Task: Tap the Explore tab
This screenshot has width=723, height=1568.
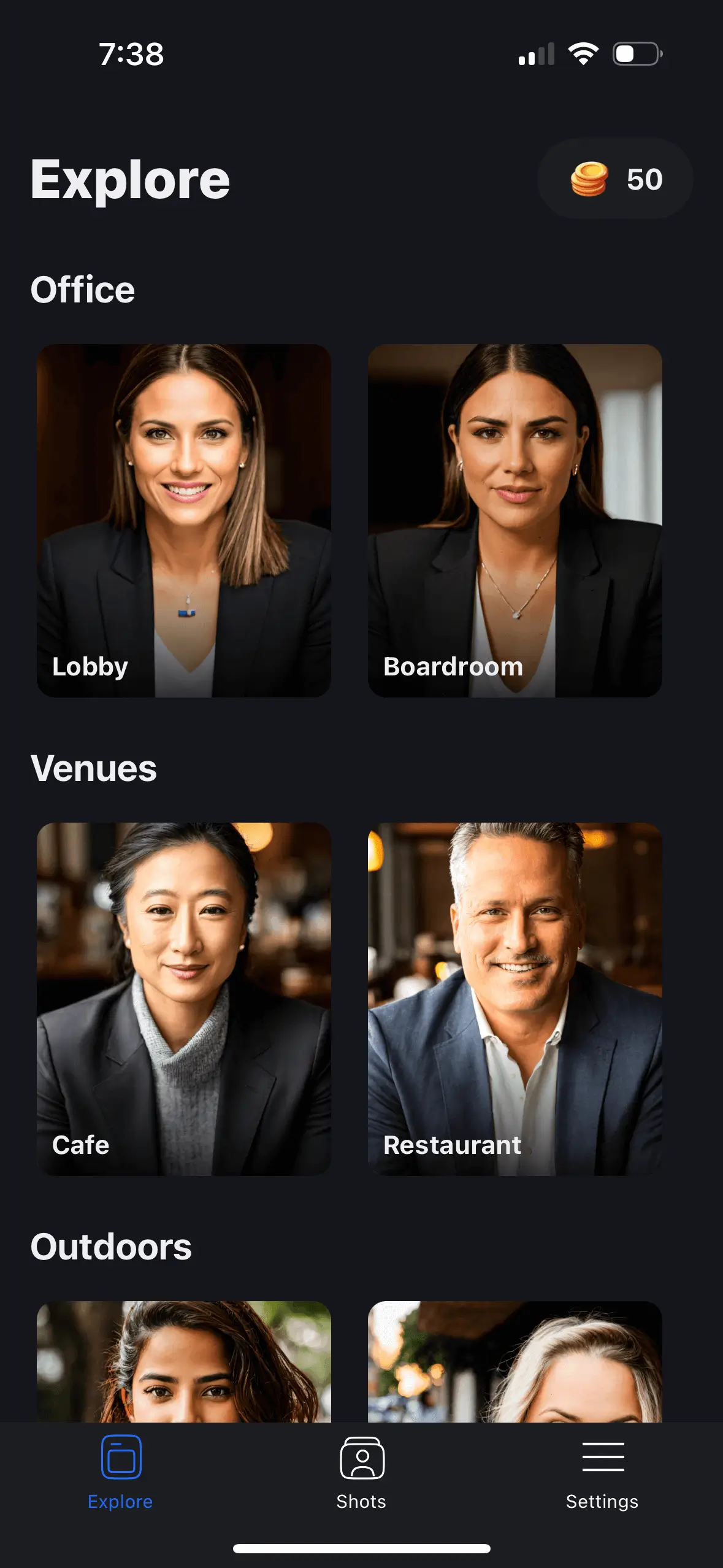Action: pos(120,1472)
